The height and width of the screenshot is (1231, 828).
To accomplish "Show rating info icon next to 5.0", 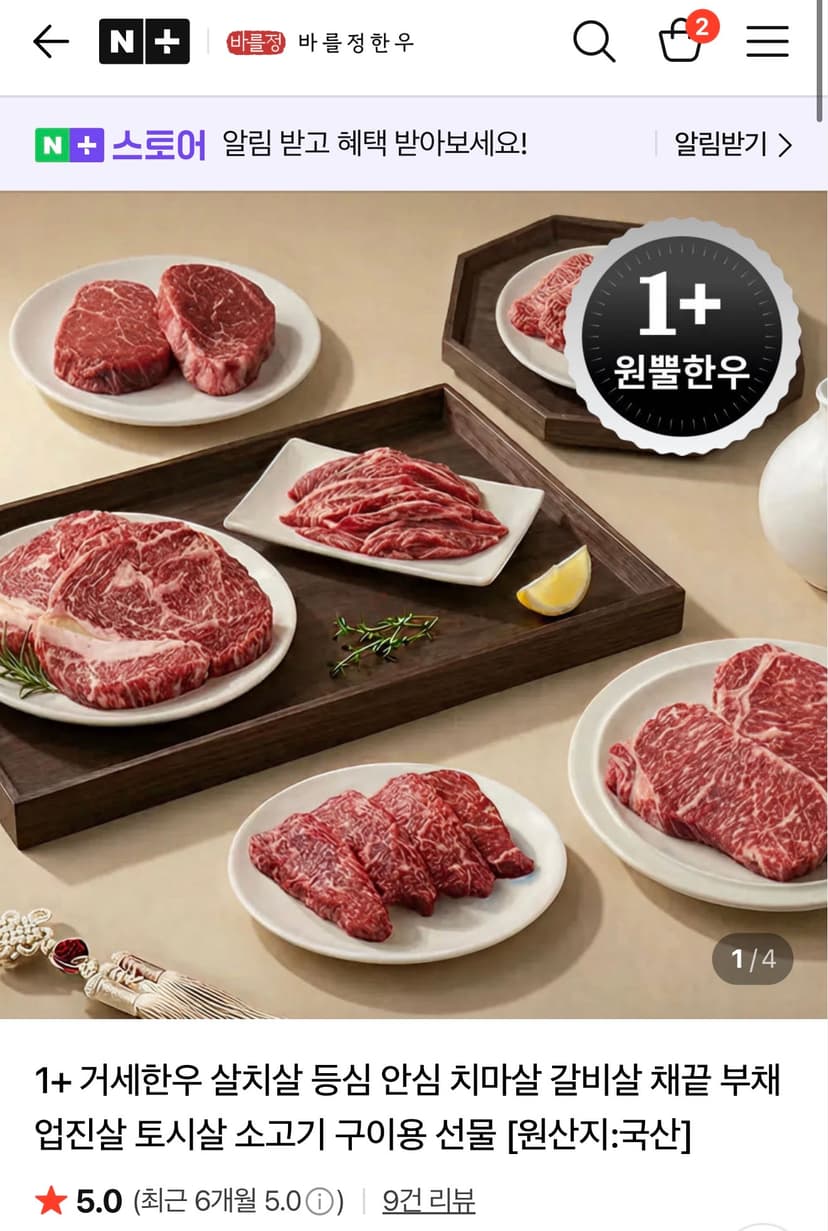I will pyautogui.click(x=319, y=1201).
